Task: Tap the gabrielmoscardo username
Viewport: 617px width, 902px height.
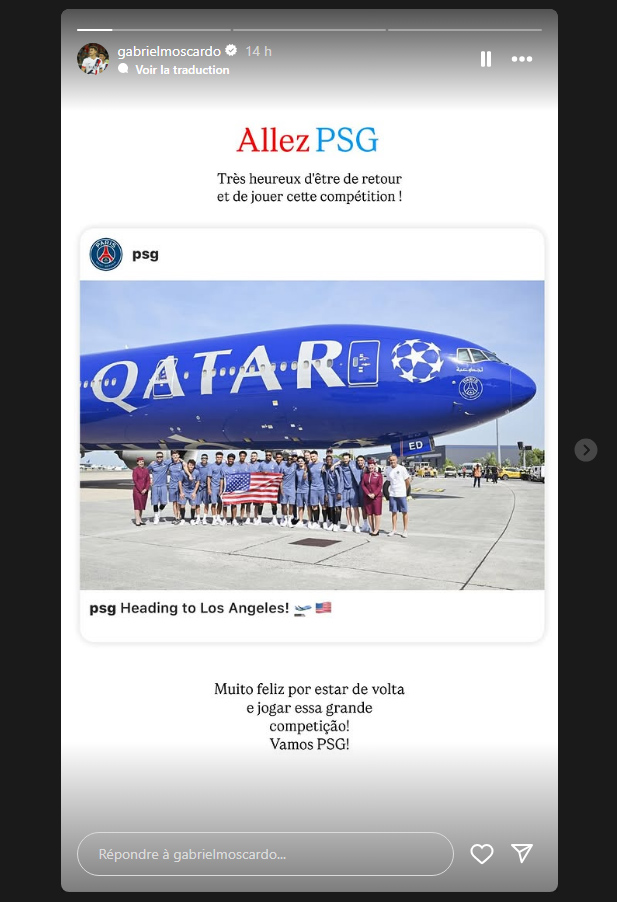Action: (x=169, y=51)
